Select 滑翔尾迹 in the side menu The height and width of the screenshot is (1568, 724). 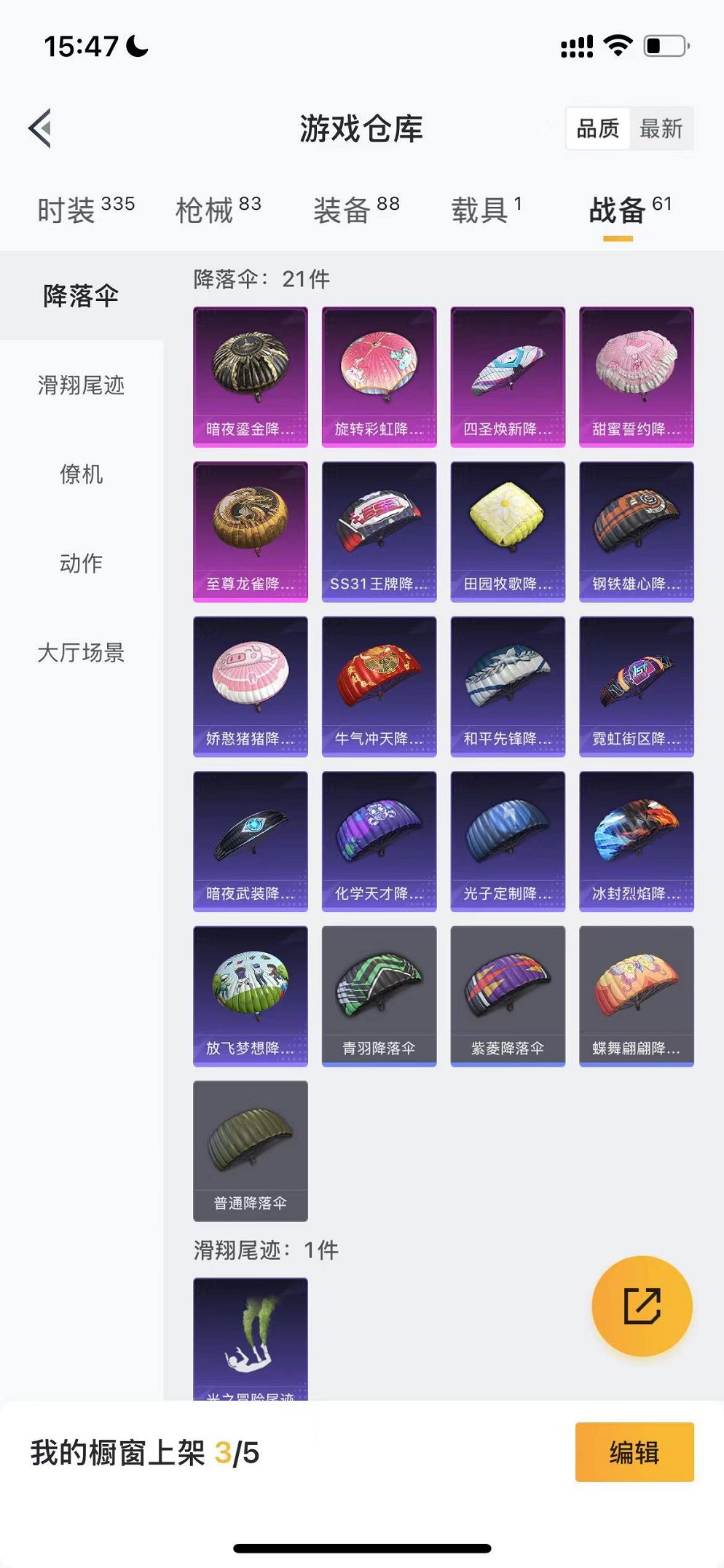coord(81,385)
